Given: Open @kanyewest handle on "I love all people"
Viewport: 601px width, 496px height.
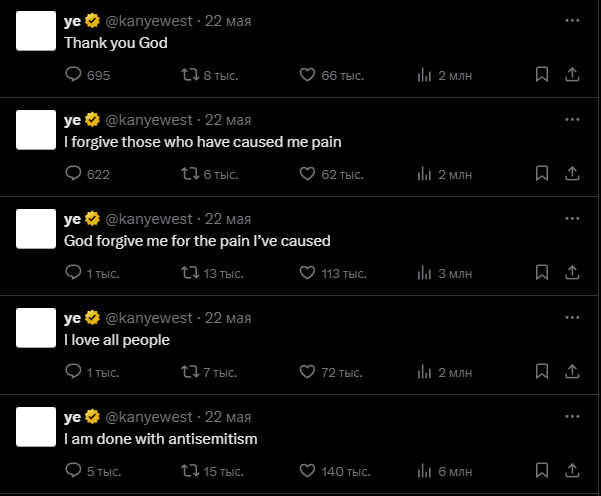Looking at the screenshot, I should [x=148, y=318].
